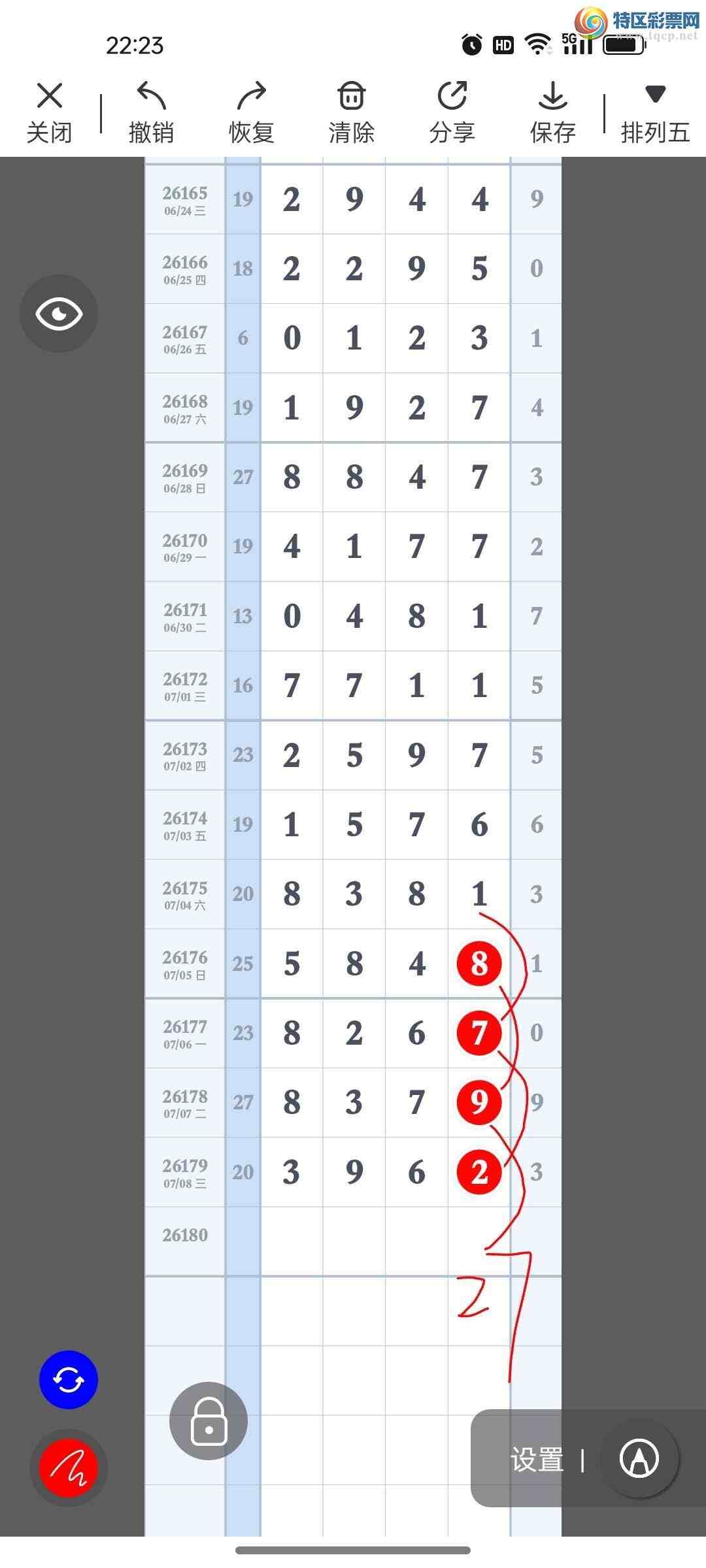Tap the blue refresh circle button

point(69,1380)
